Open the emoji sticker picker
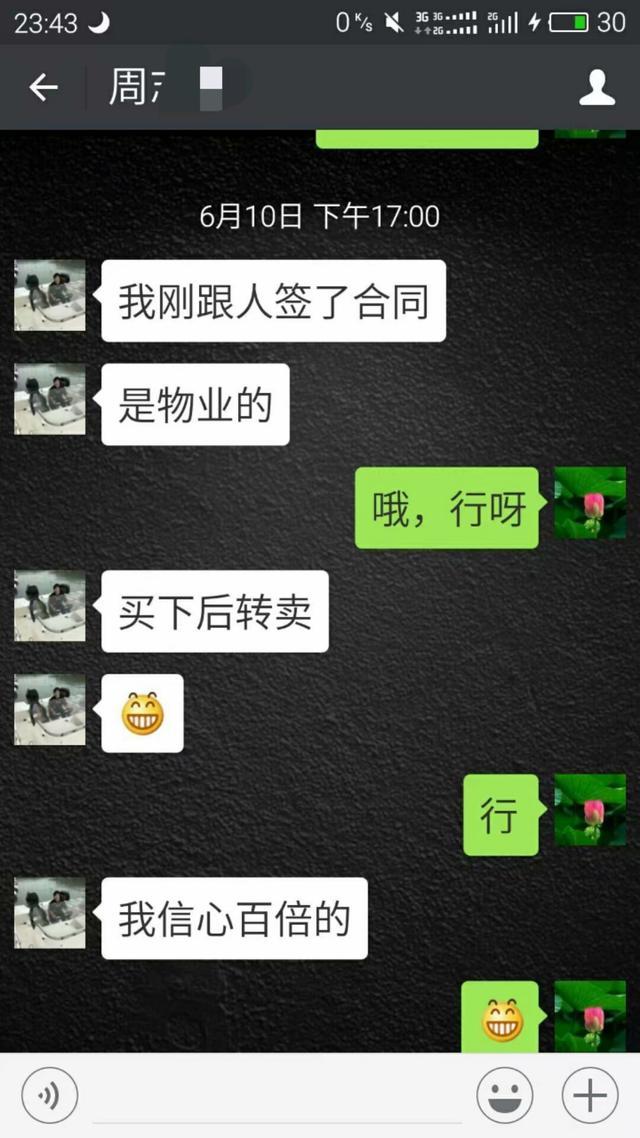Image resolution: width=640 pixels, height=1138 pixels. tap(504, 1096)
